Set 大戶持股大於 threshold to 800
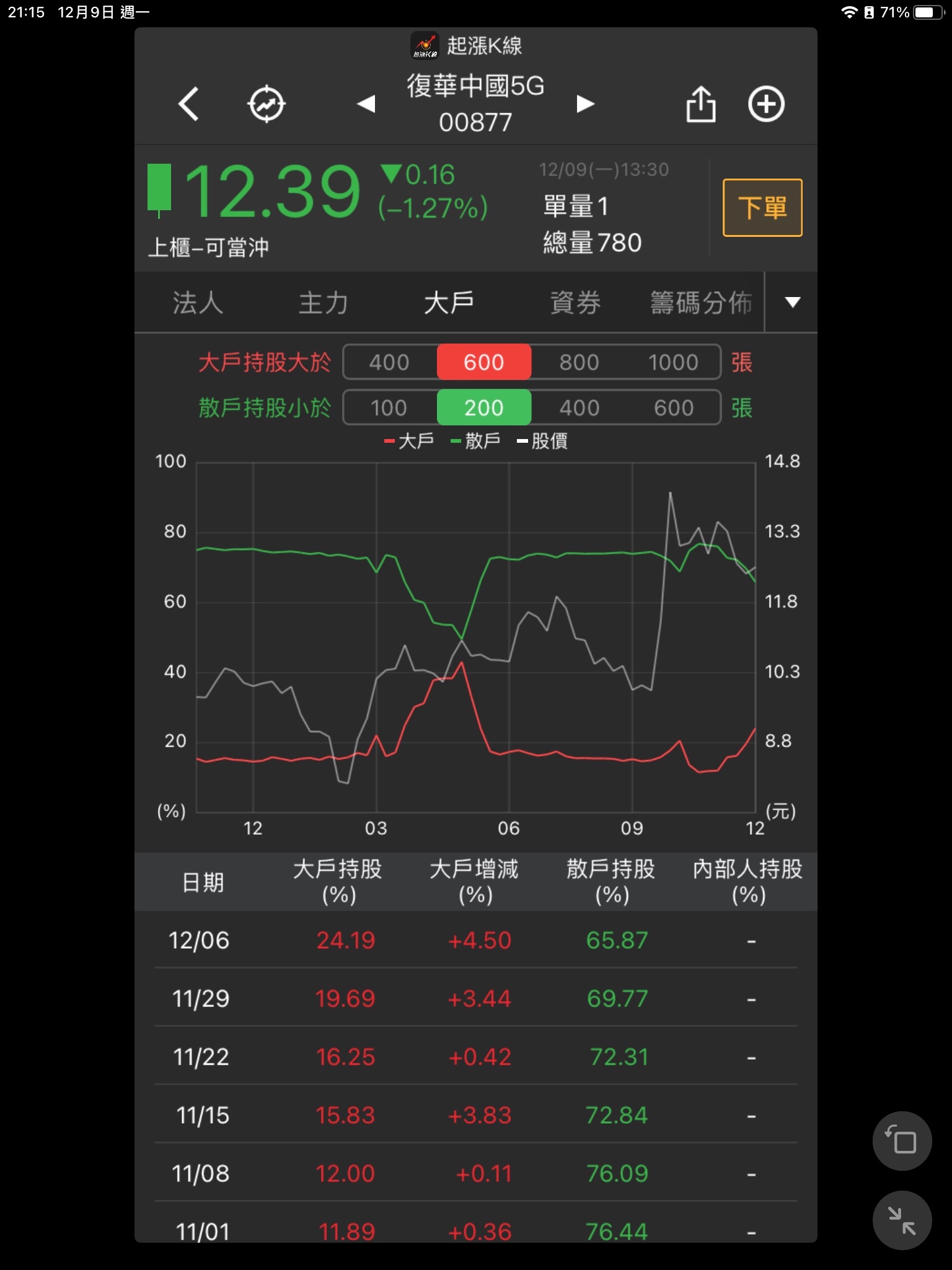The image size is (952, 1270). click(x=579, y=362)
